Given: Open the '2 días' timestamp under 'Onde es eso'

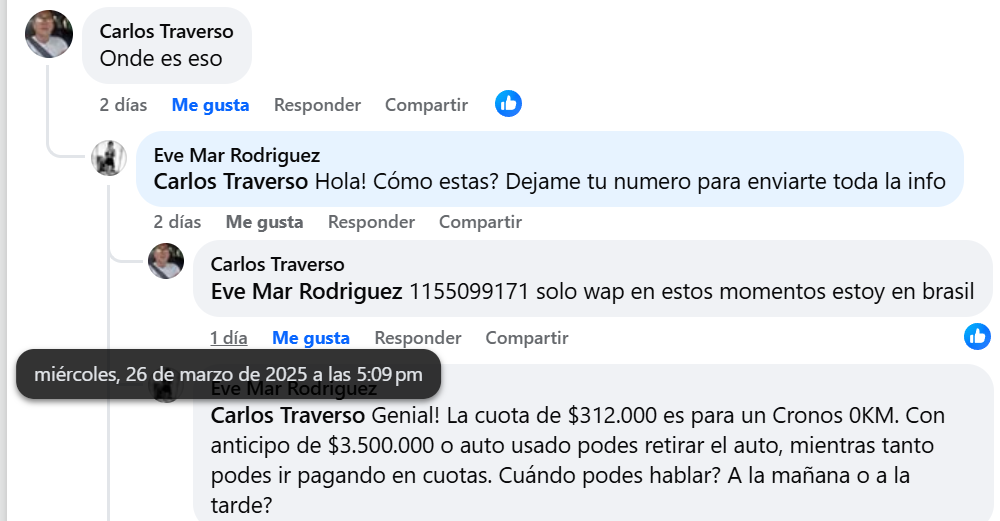Looking at the screenshot, I should pos(123,104).
